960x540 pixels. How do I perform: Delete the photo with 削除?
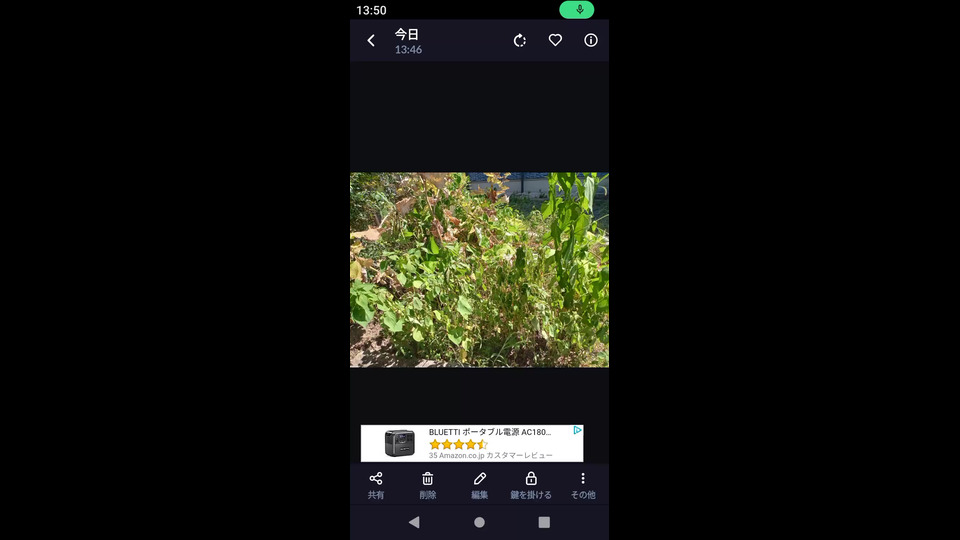click(x=428, y=485)
